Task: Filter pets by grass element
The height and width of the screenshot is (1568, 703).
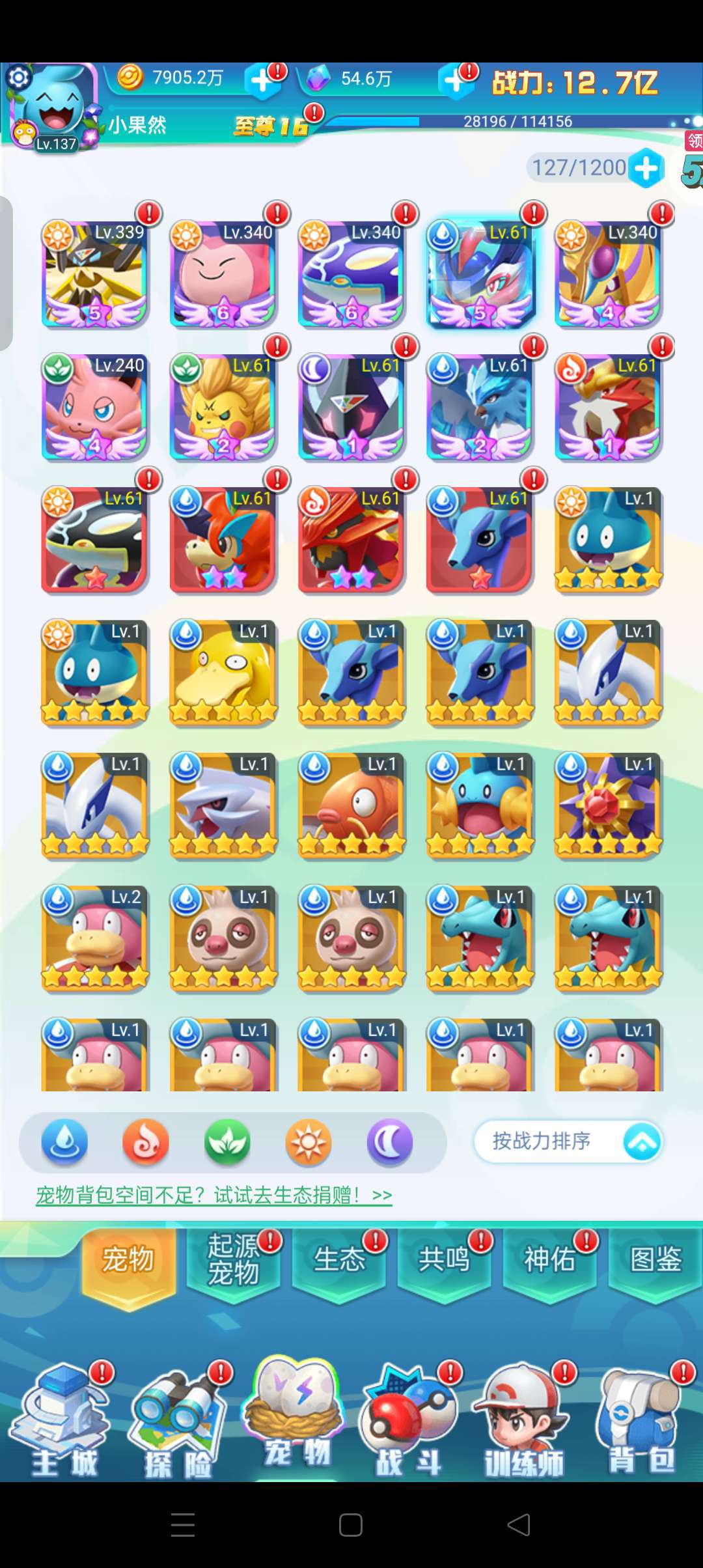Action: [x=227, y=1142]
